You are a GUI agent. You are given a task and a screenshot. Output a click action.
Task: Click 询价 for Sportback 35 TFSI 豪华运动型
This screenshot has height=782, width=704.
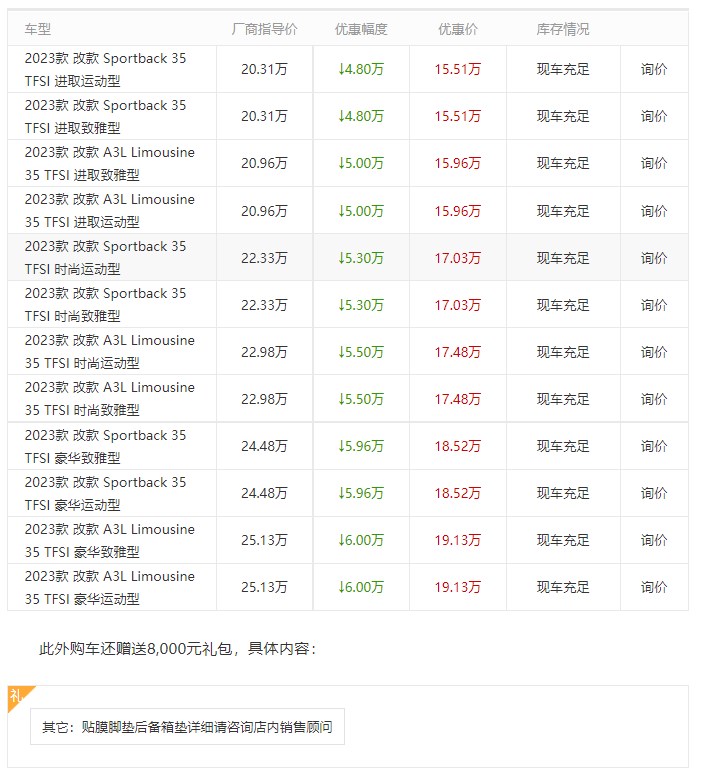(x=654, y=493)
